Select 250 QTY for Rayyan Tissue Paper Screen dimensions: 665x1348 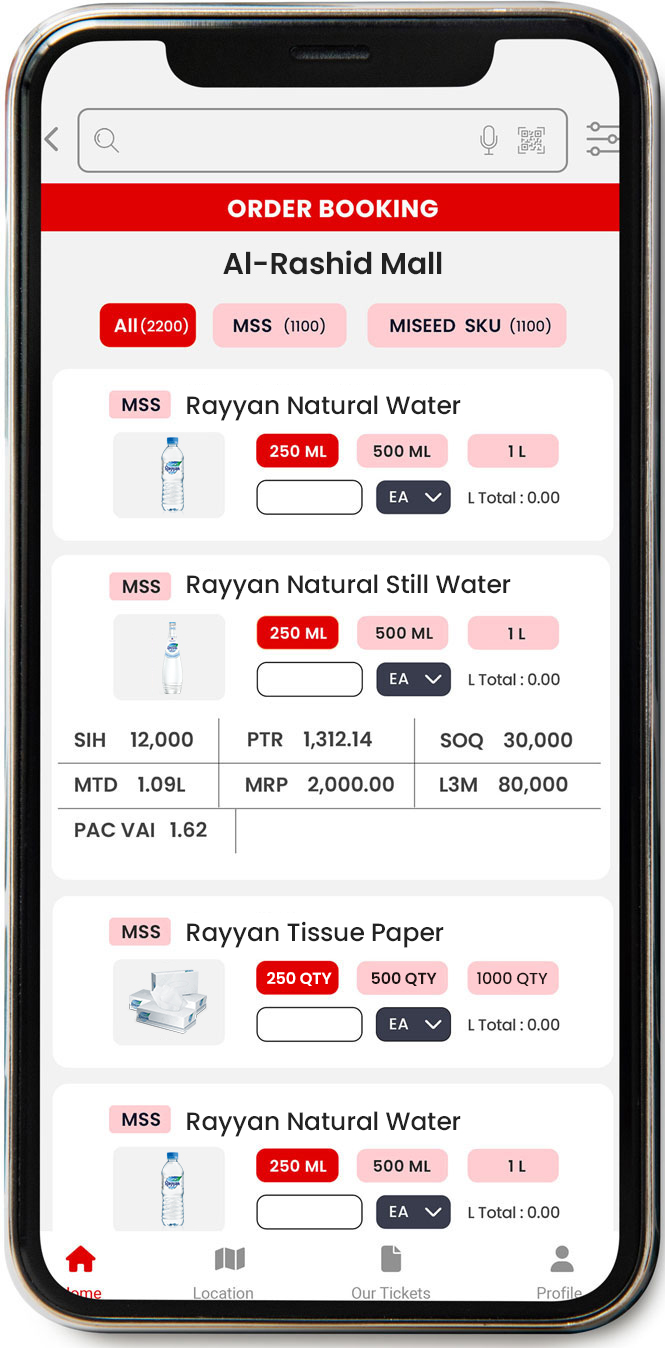coord(298,978)
